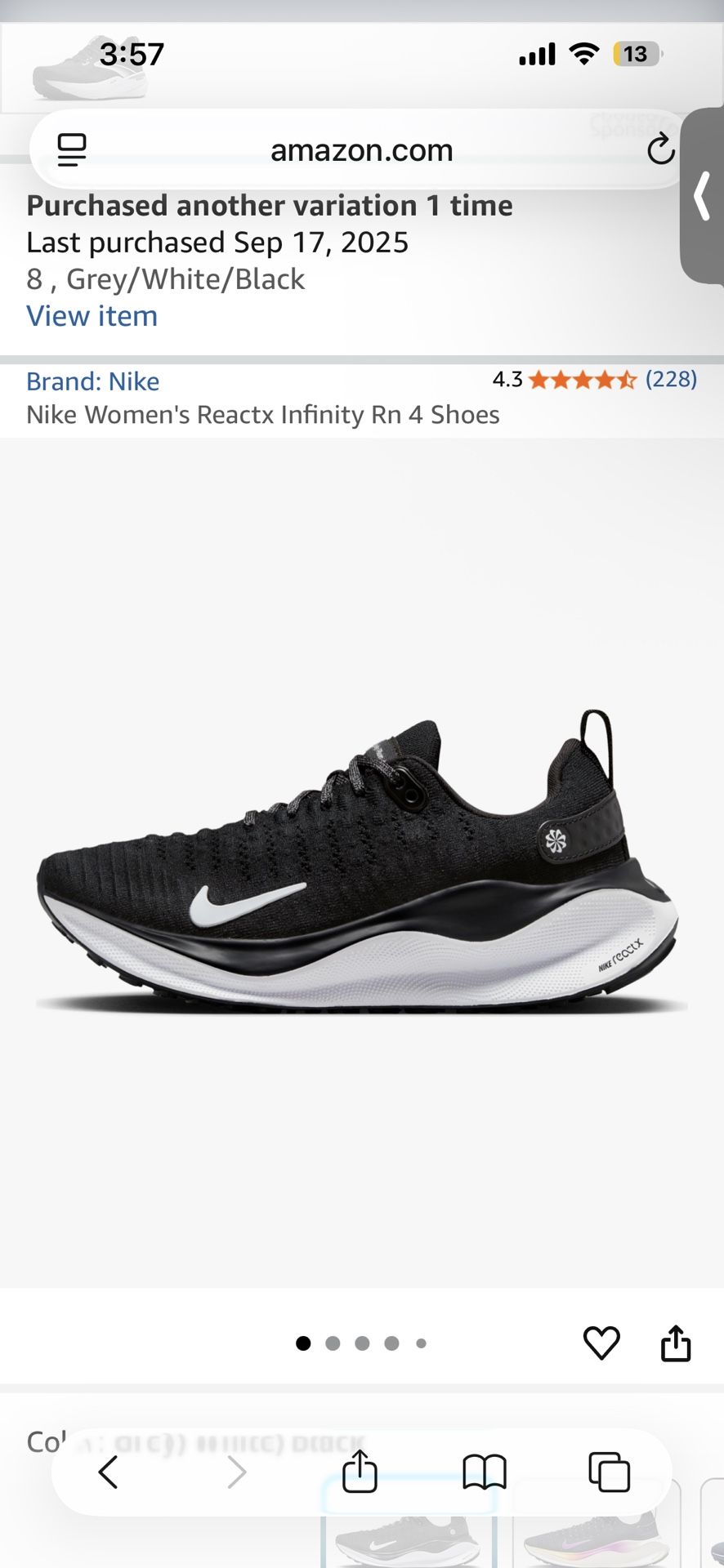Open the page menu in the address bar
Viewport: 724px width, 1568px height.
click(x=72, y=150)
